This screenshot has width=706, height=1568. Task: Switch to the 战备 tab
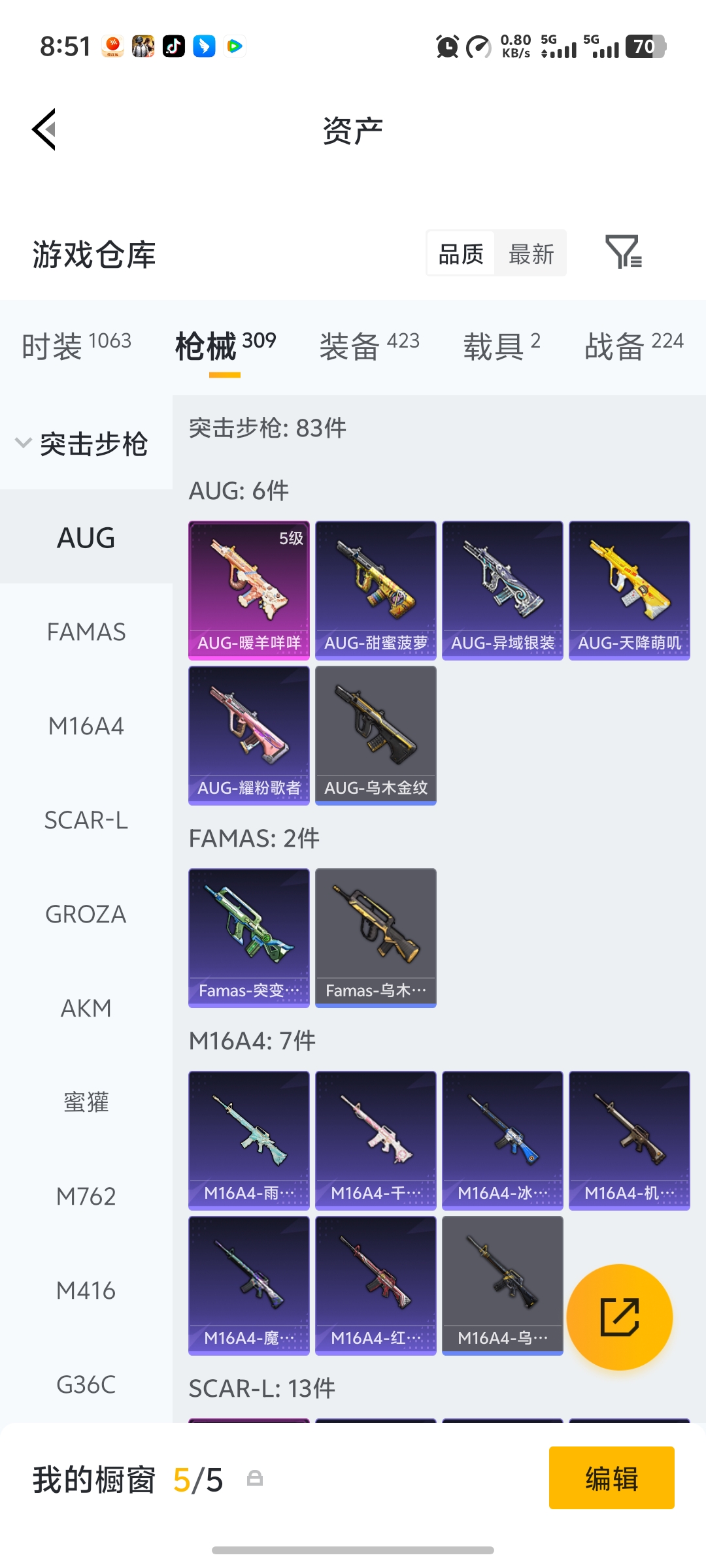pyautogui.click(x=633, y=345)
